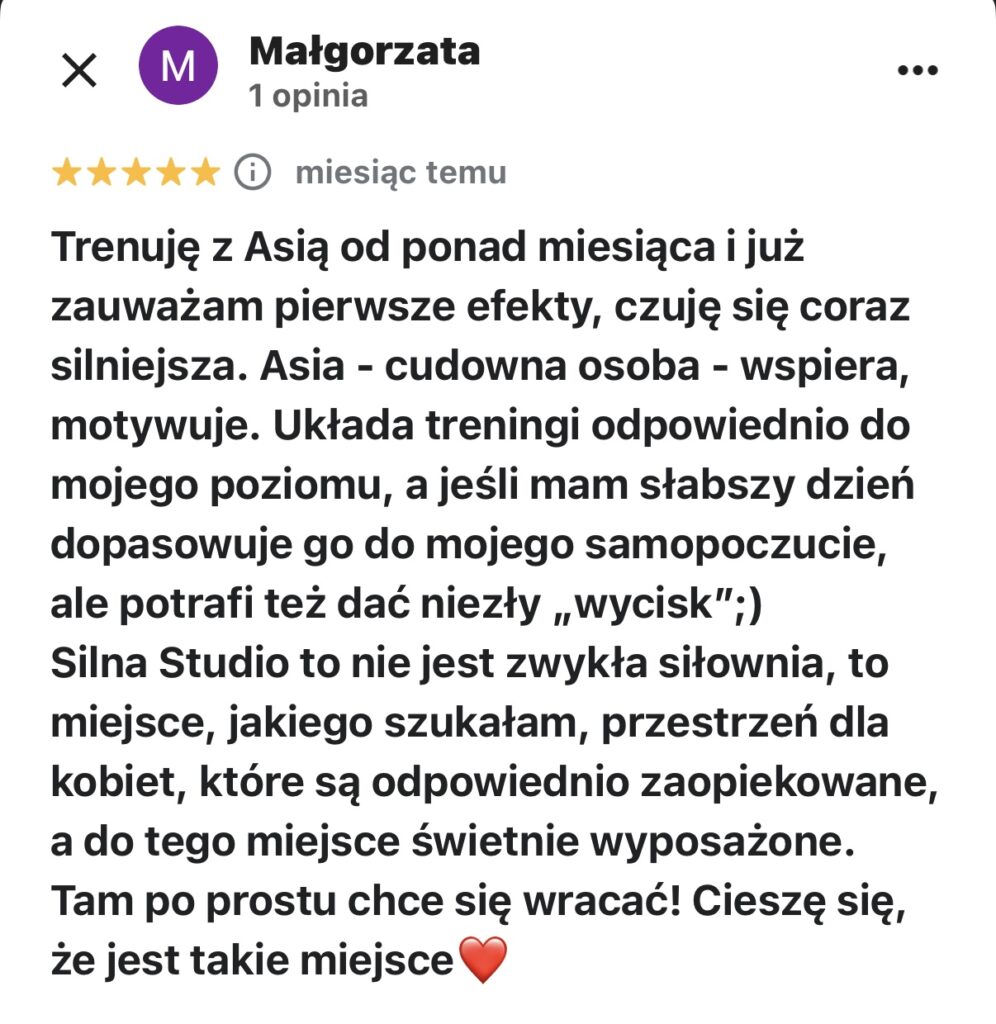Screen dimensions: 996x1024
Task: View Małgorzata's reviewer profile name
Action: pos(364,50)
